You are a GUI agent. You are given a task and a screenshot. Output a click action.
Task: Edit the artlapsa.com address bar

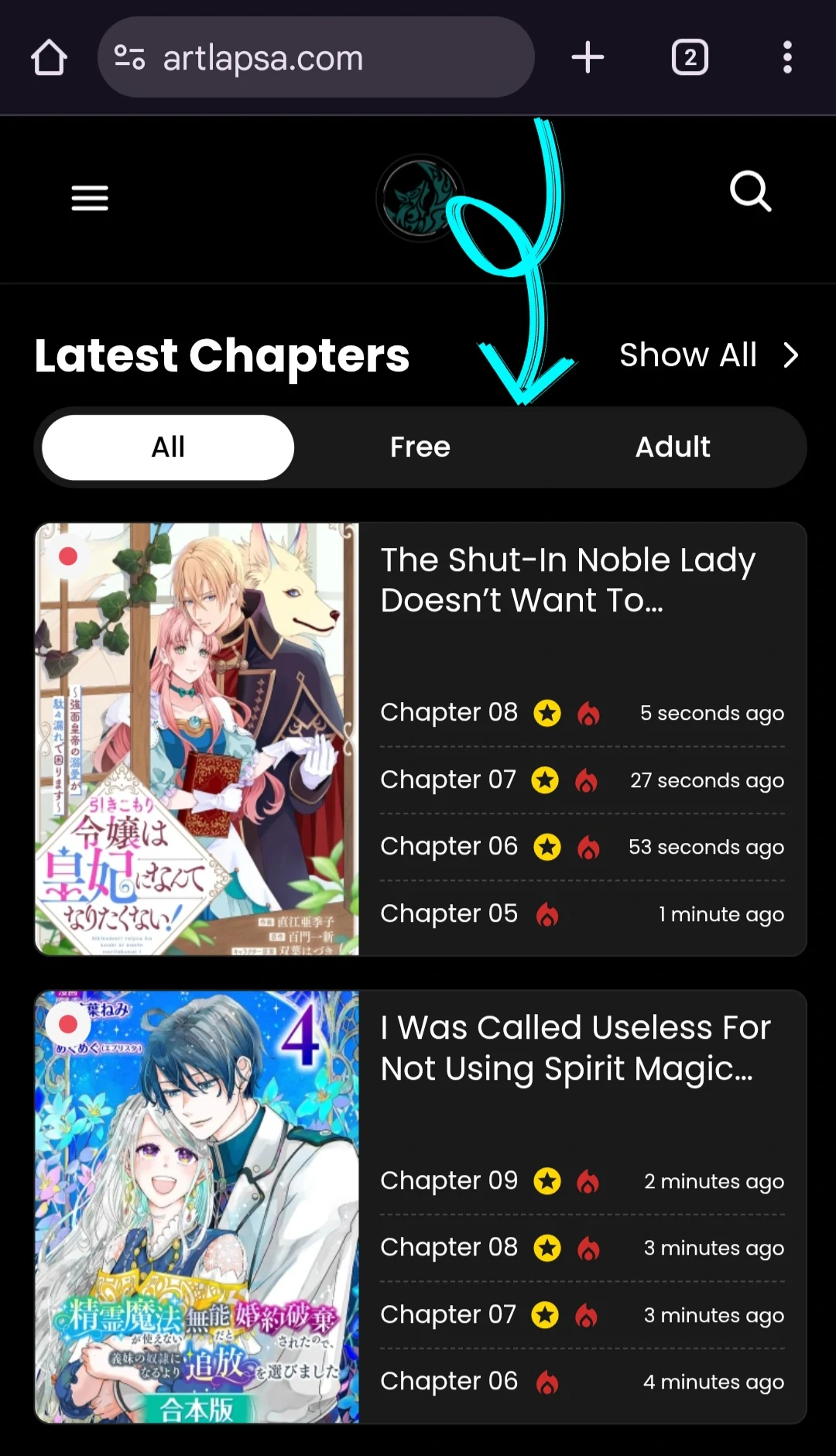click(x=317, y=58)
